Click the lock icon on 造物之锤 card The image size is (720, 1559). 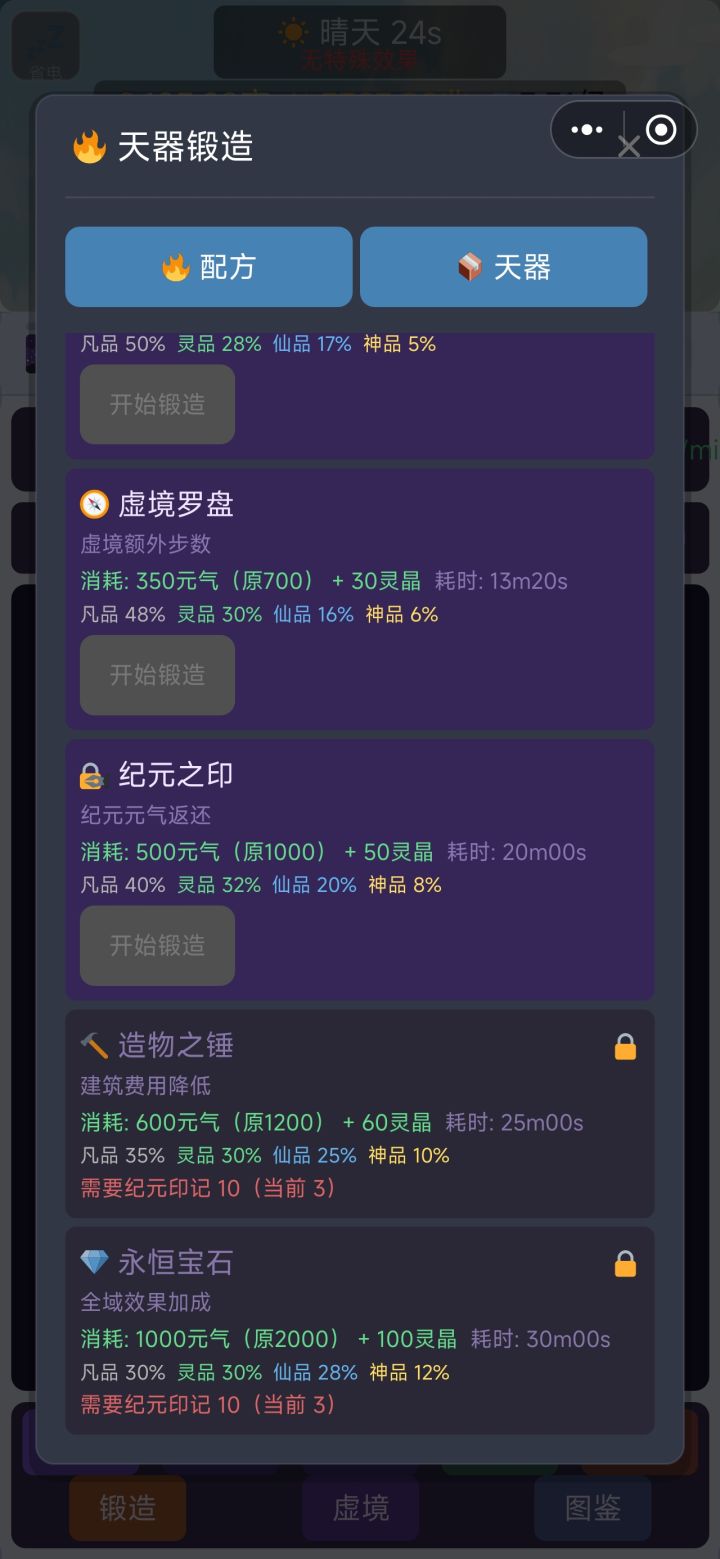click(624, 1046)
